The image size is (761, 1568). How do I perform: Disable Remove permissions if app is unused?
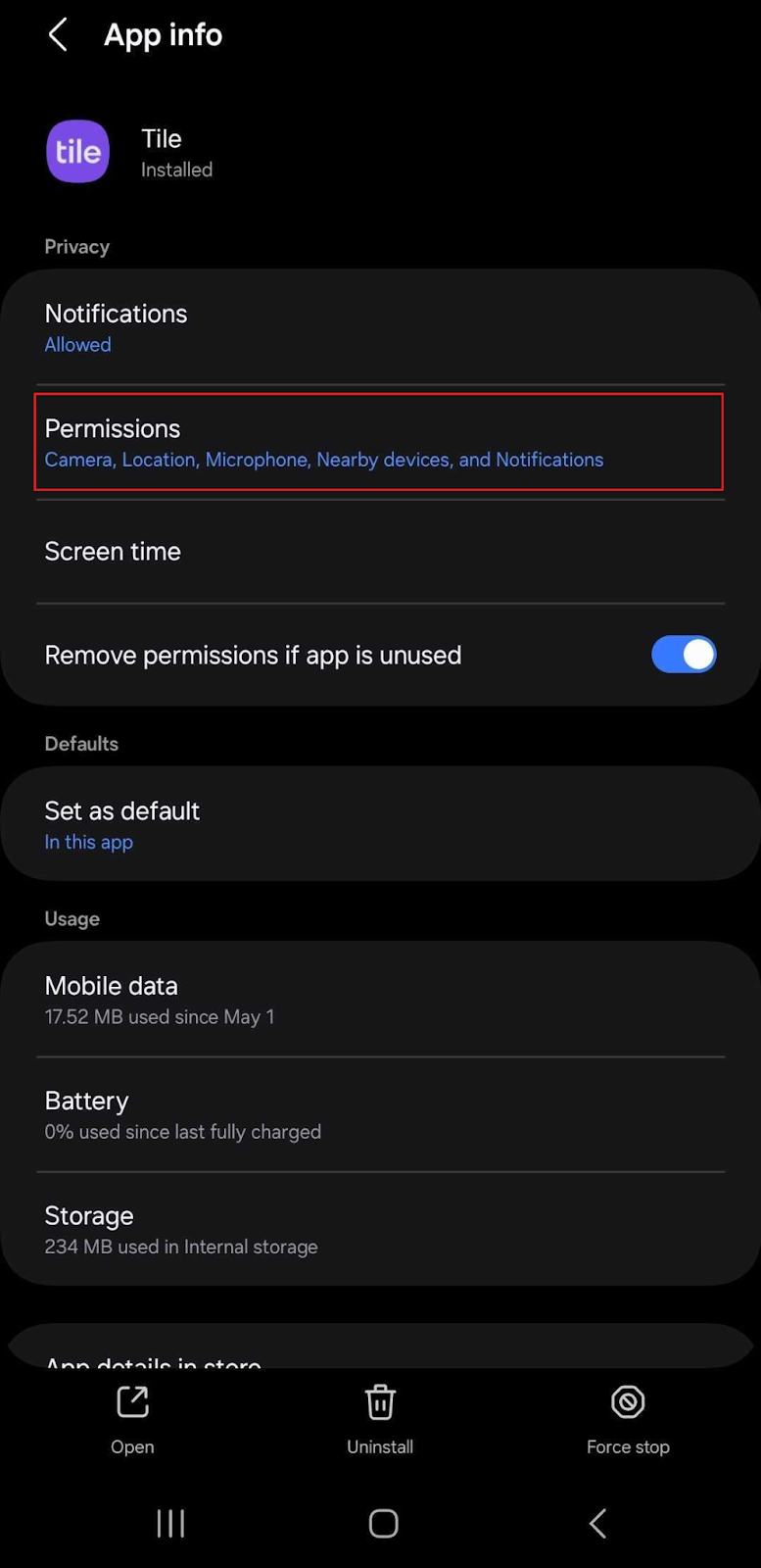coord(684,655)
